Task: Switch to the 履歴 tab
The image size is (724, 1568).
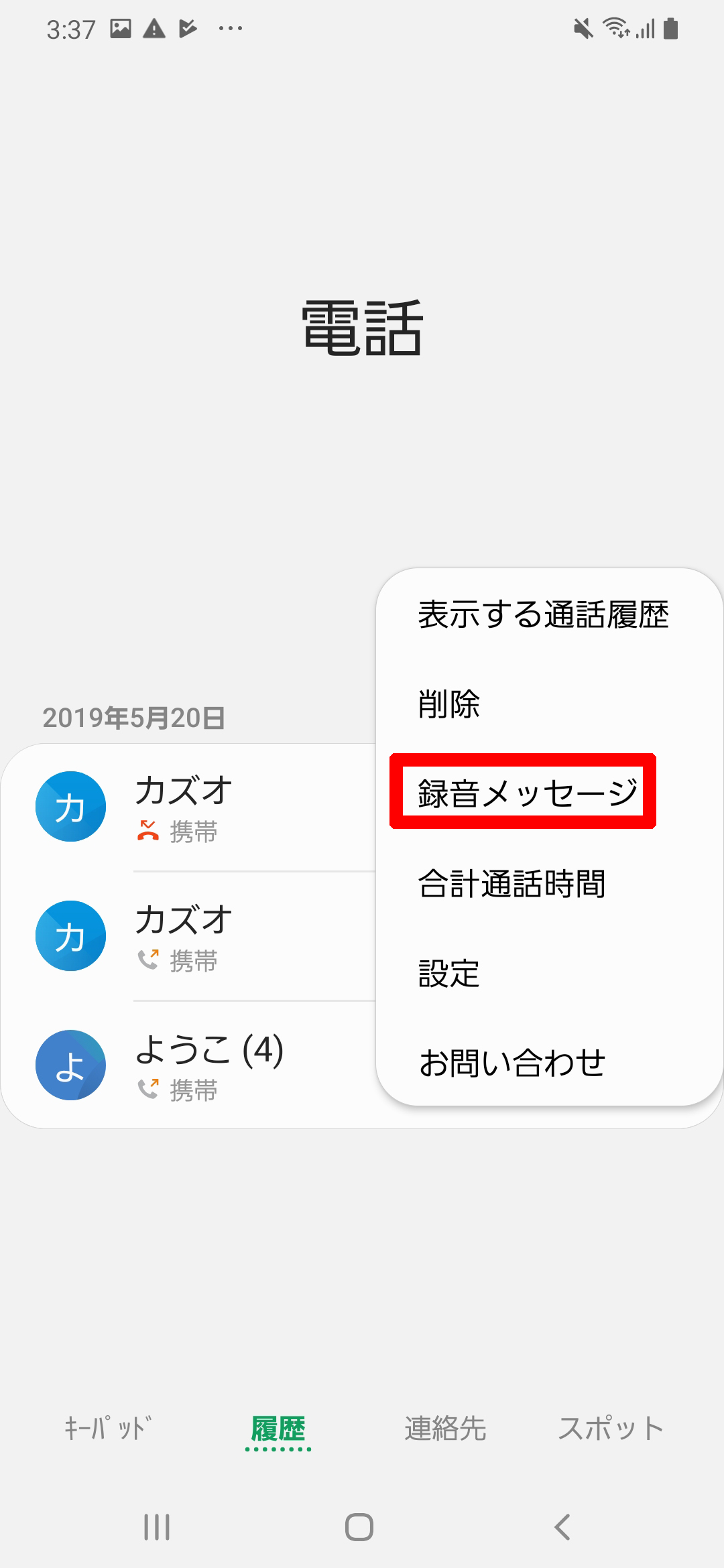Action: pyautogui.click(x=278, y=1429)
